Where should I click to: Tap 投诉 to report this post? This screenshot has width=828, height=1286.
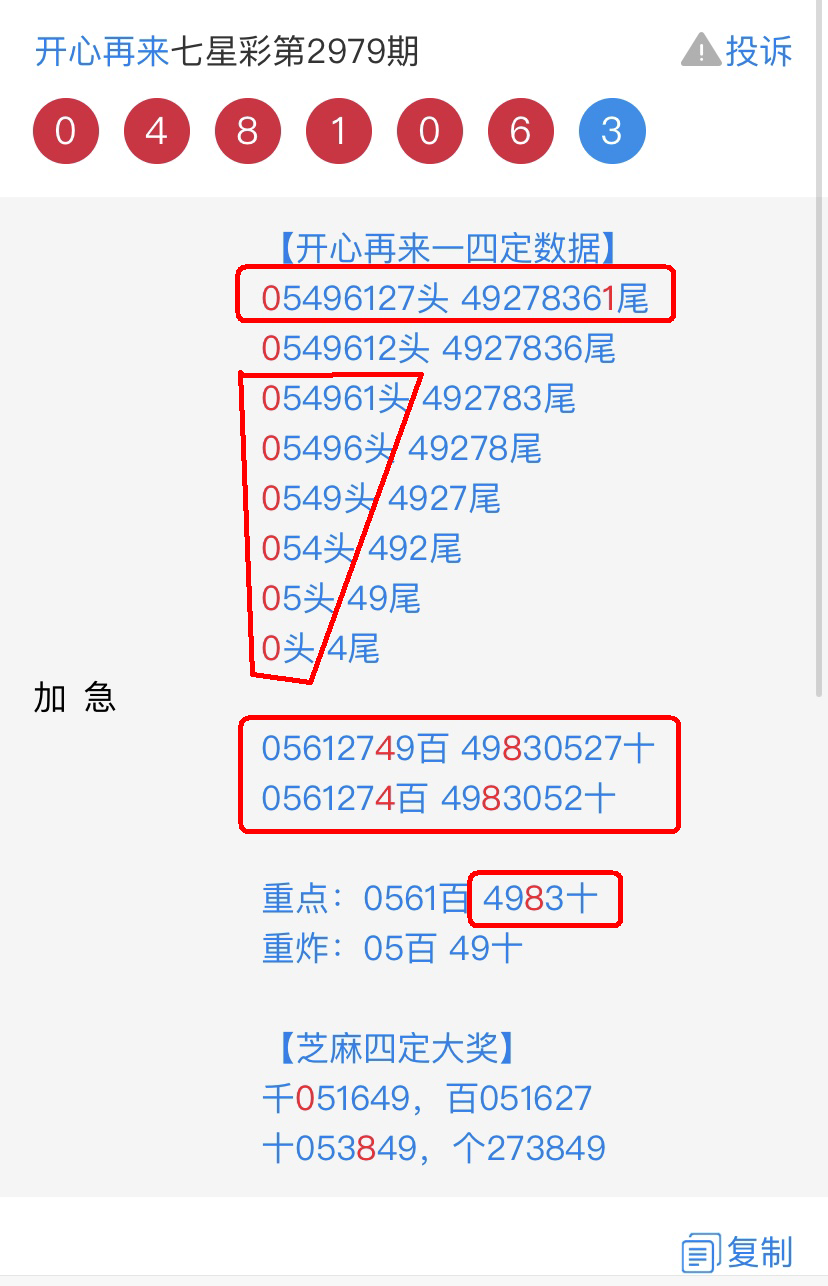pyautogui.click(x=738, y=50)
